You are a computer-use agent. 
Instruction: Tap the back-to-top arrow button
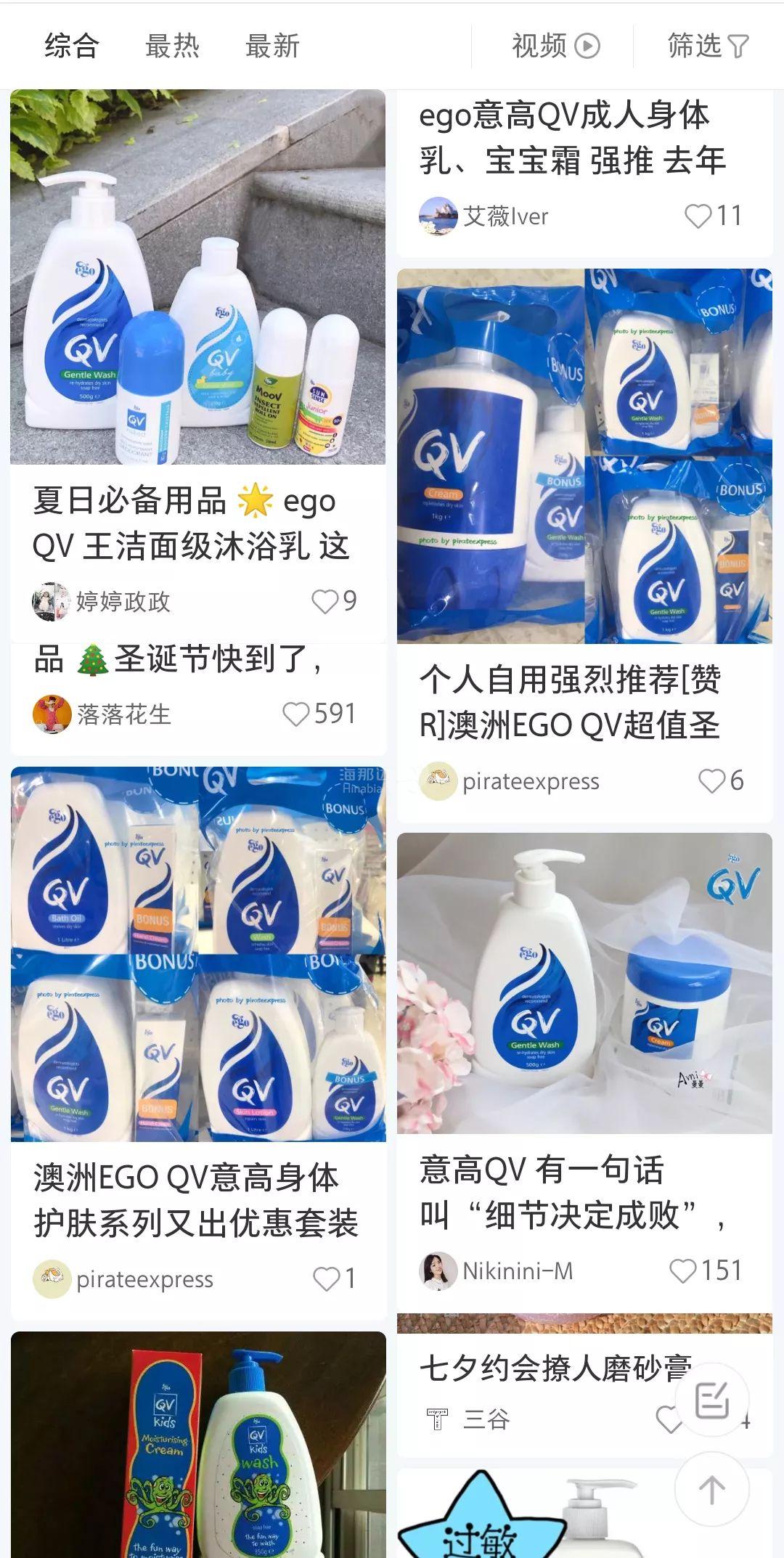[x=711, y=1490]
